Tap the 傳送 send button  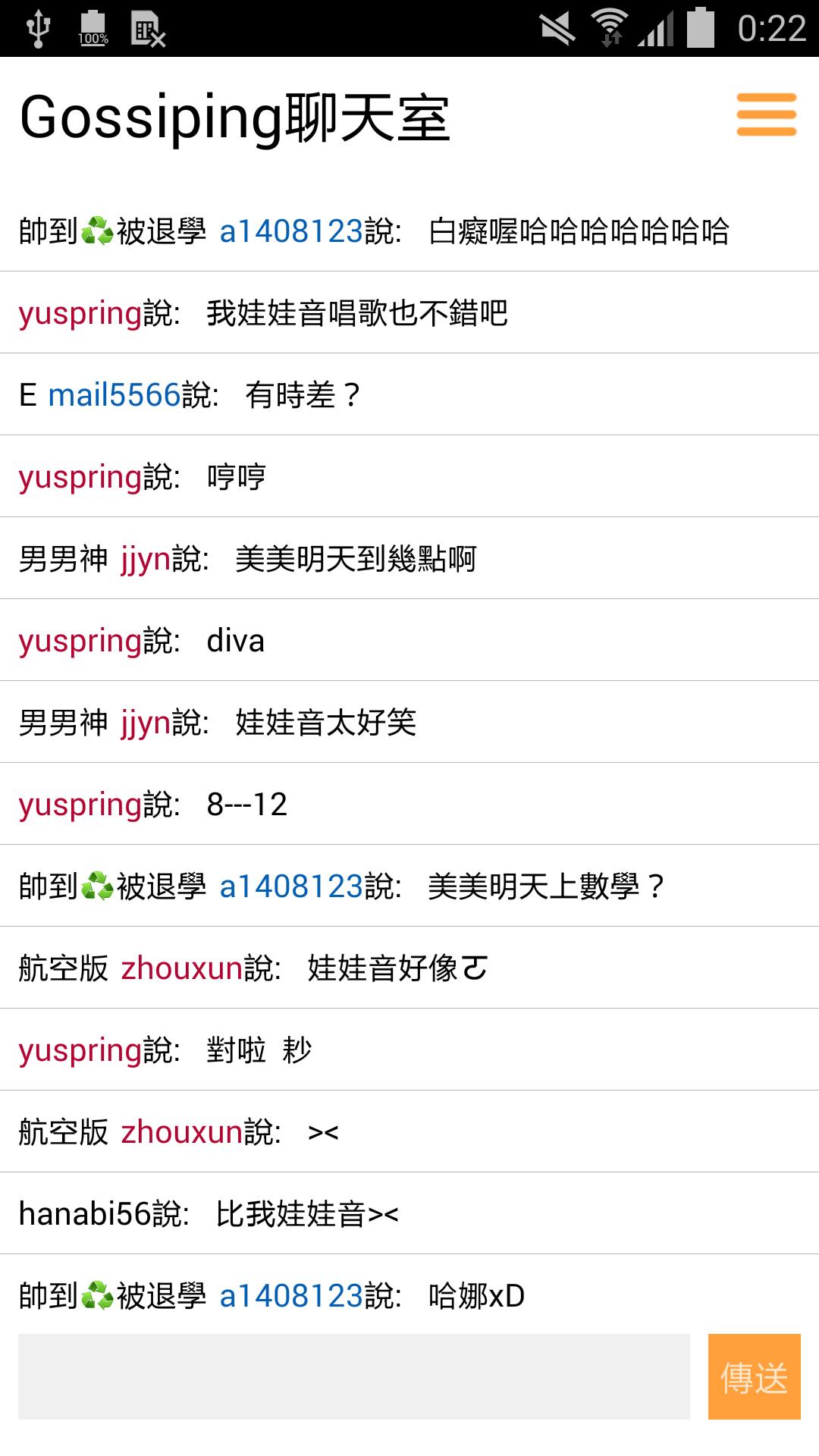754,1376
